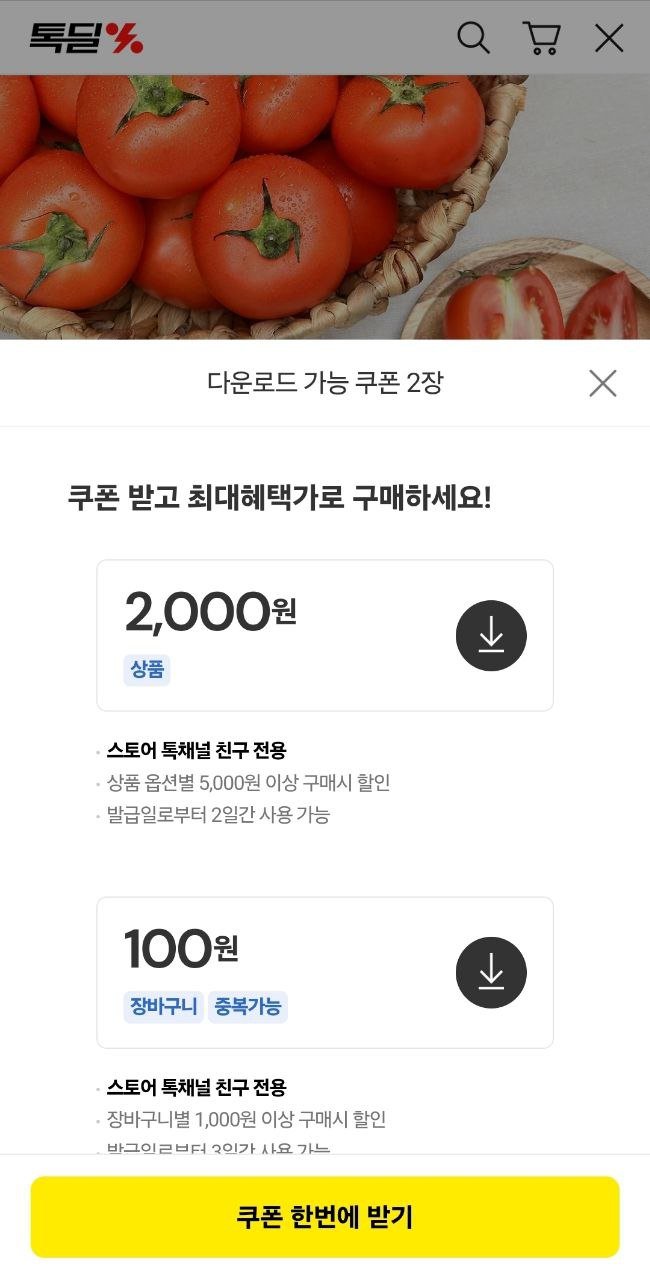Image resolution: width=650 pixels, height=1280 pixels.
Task: Download the 100원 장바구니 coupon
Action: point(491,973)
